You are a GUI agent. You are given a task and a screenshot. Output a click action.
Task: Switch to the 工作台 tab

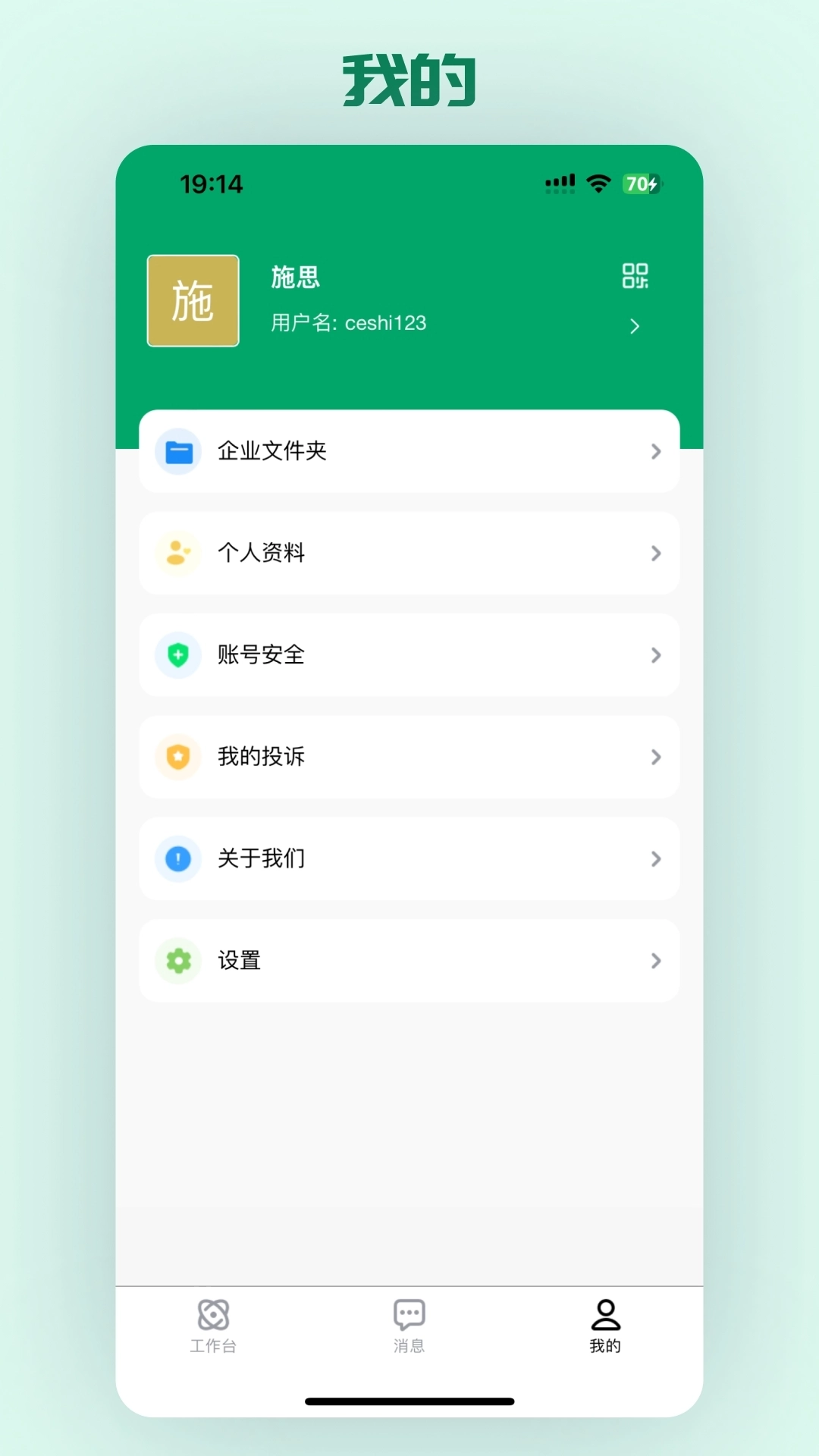click(x=213, y=1327)
